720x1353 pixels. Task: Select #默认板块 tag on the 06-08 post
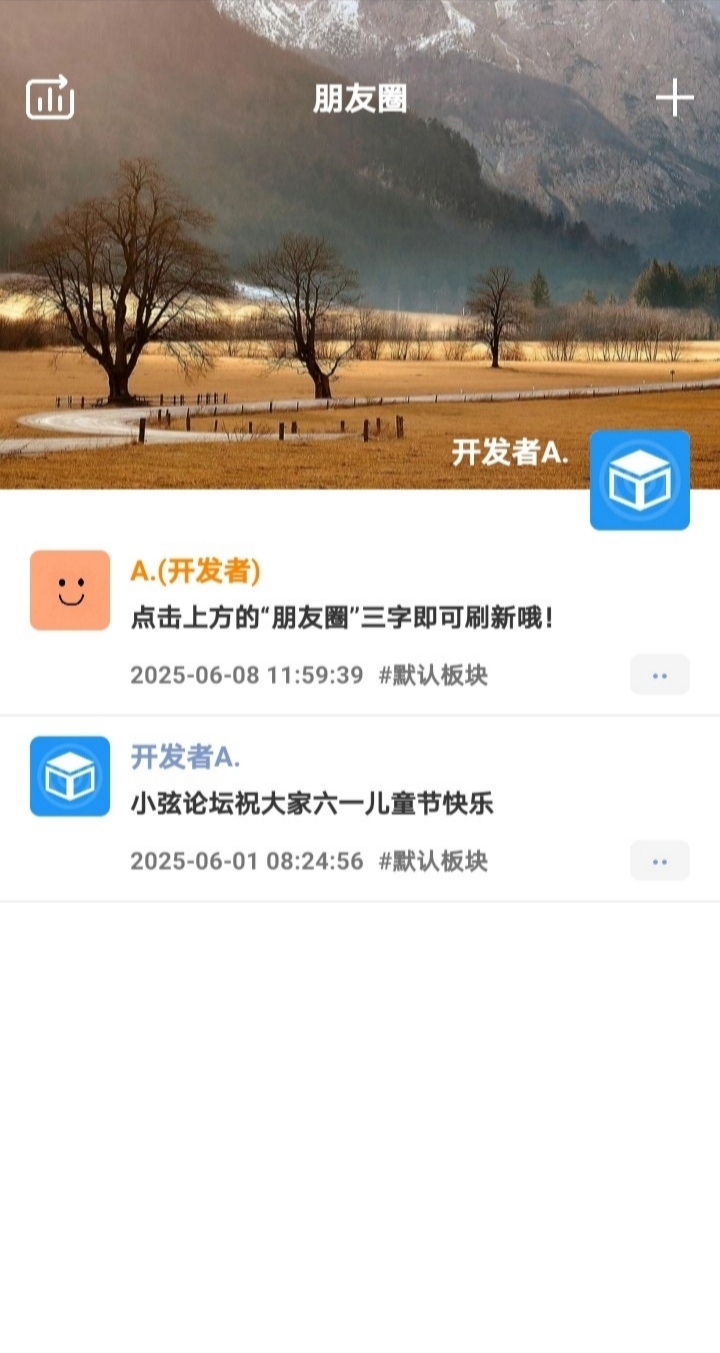coord(433,675)
